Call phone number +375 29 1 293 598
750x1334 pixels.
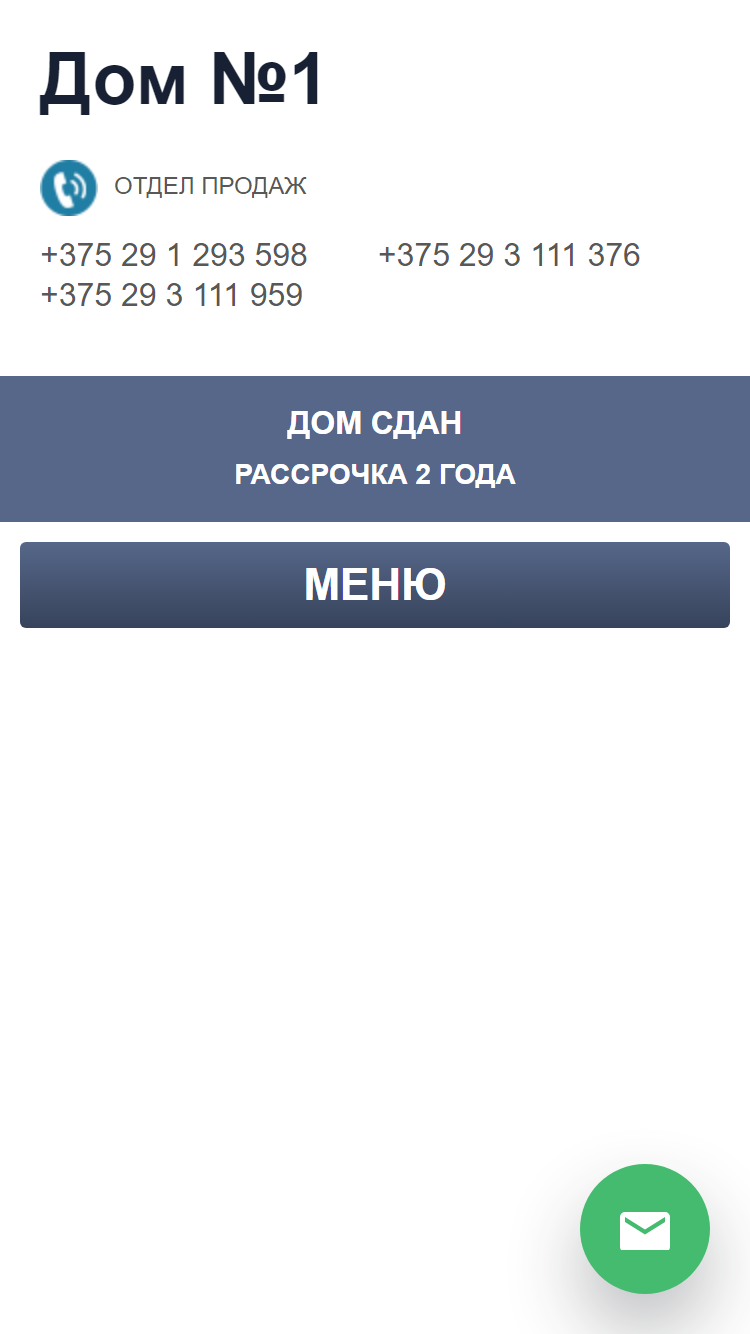click(x=174, y=255)
